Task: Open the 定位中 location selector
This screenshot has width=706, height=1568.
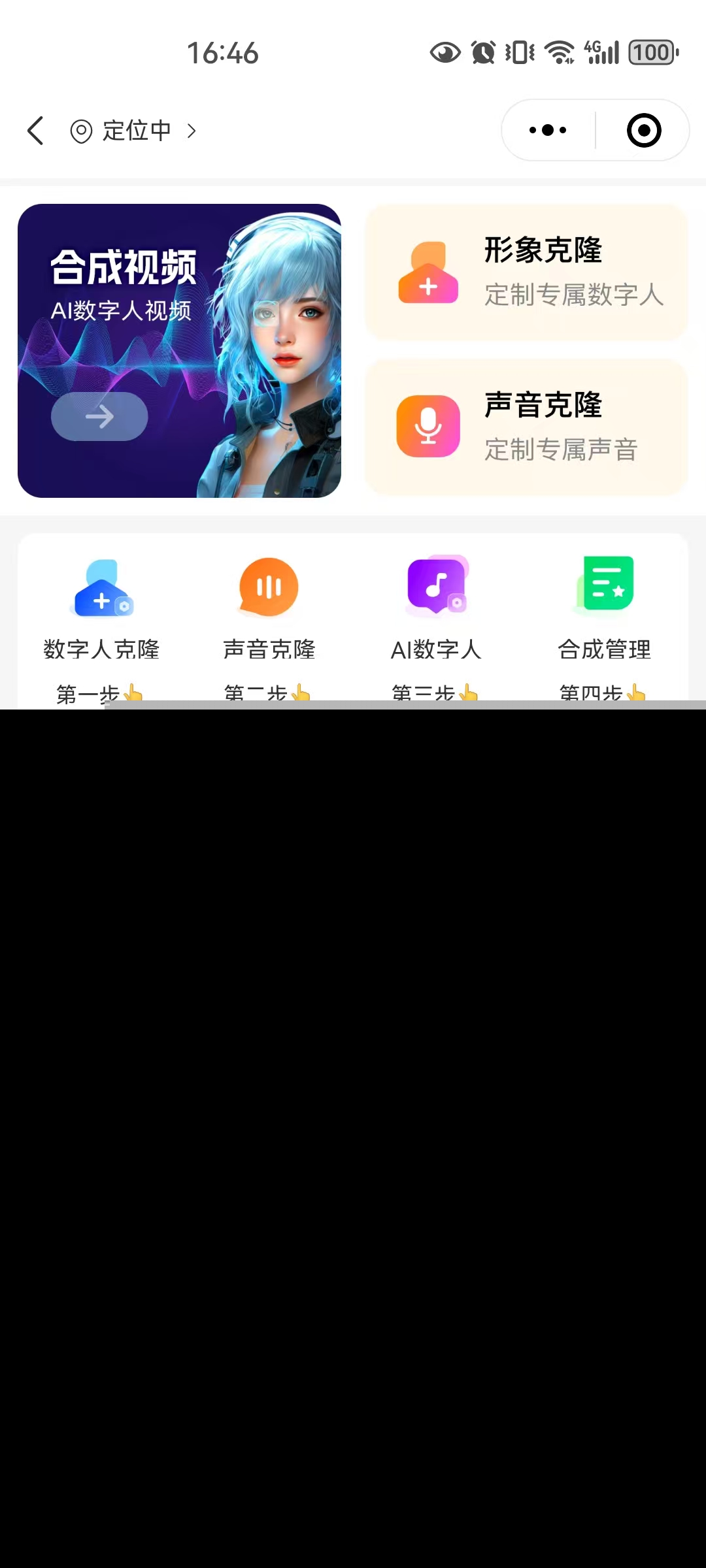Action: 134,131
